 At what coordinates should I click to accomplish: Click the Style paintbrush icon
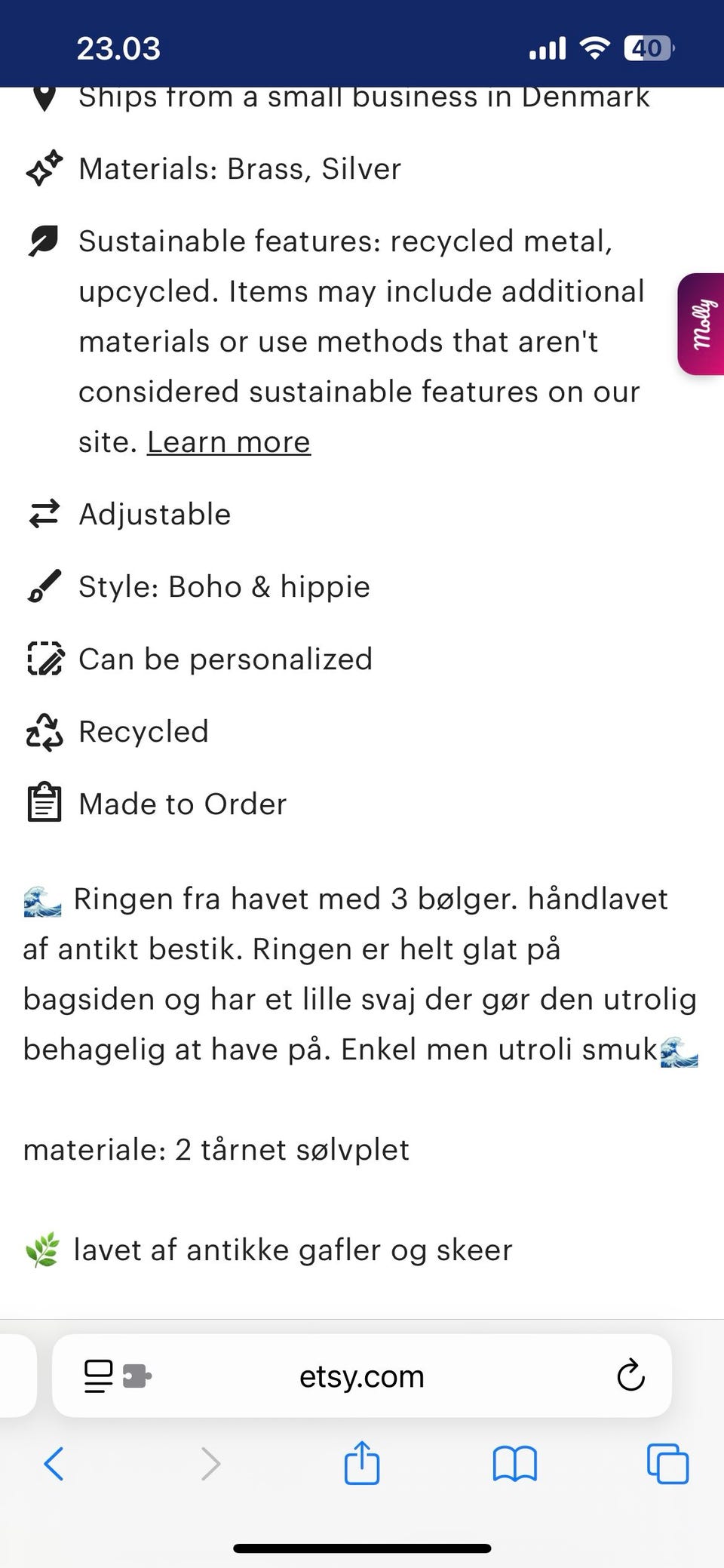click(x=44, y=586)
